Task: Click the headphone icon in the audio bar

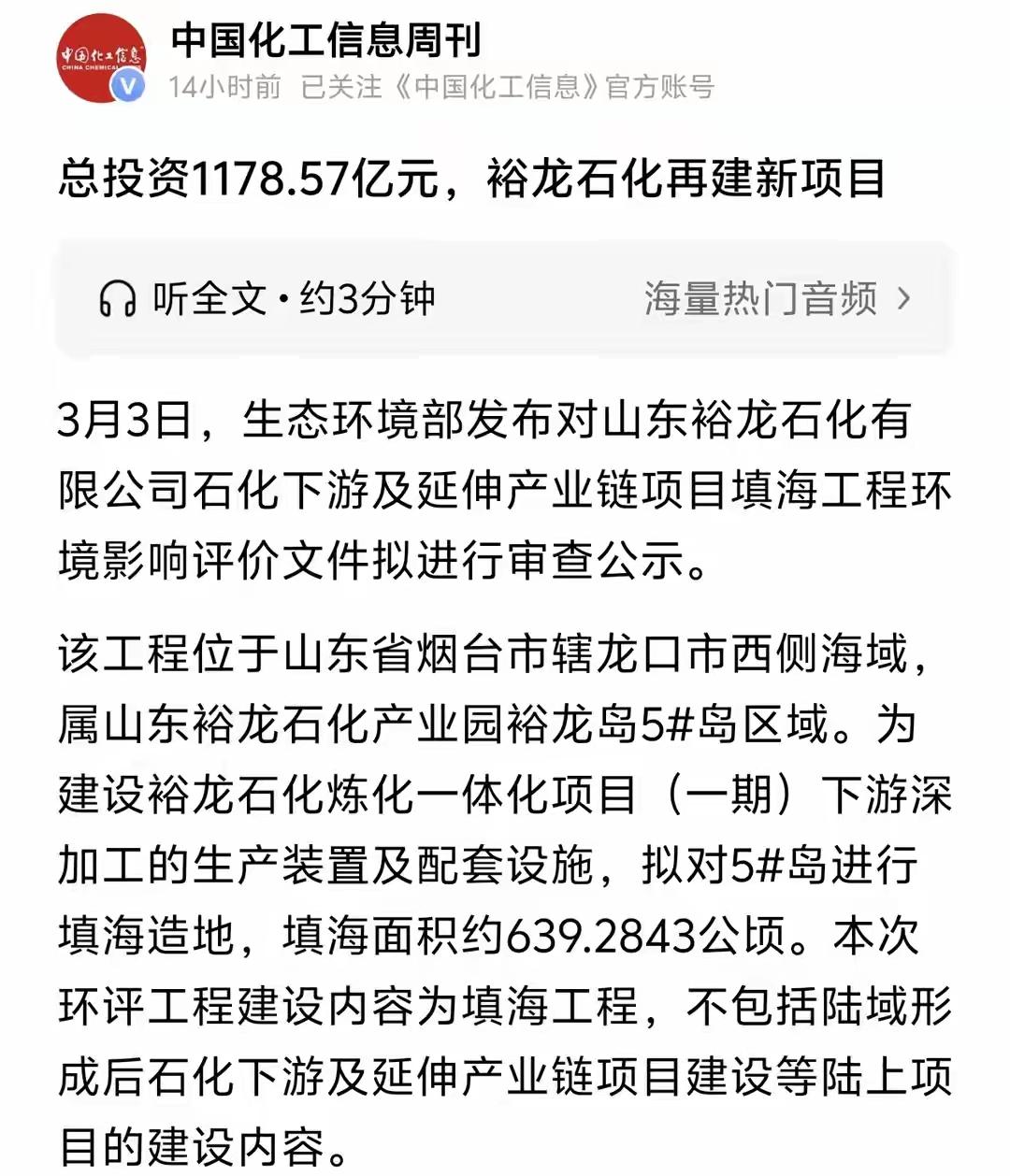Action: 120,295
